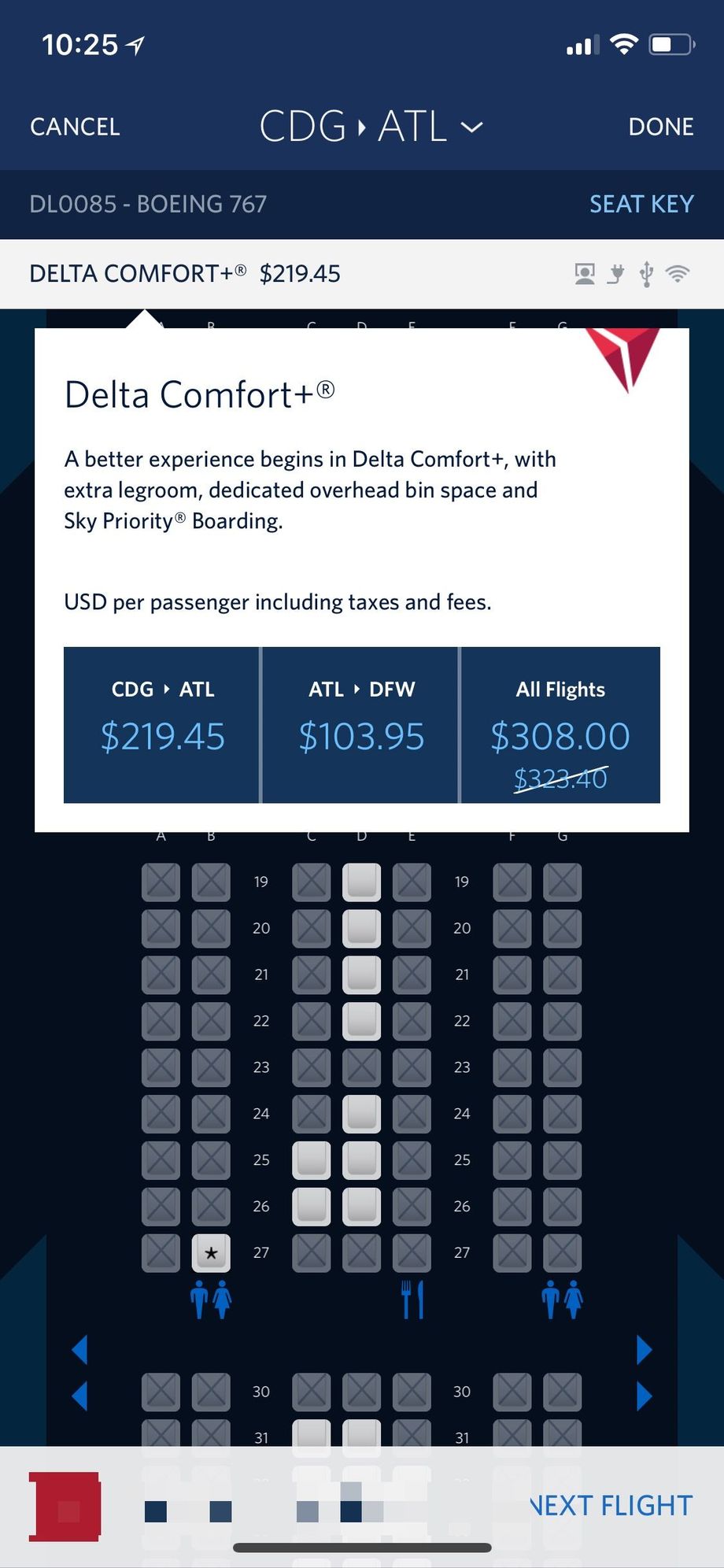Image resolution: width=724 pixels, height=1568 pixels.
Task: Go to Next Flight
Action: coord(611,1505)
